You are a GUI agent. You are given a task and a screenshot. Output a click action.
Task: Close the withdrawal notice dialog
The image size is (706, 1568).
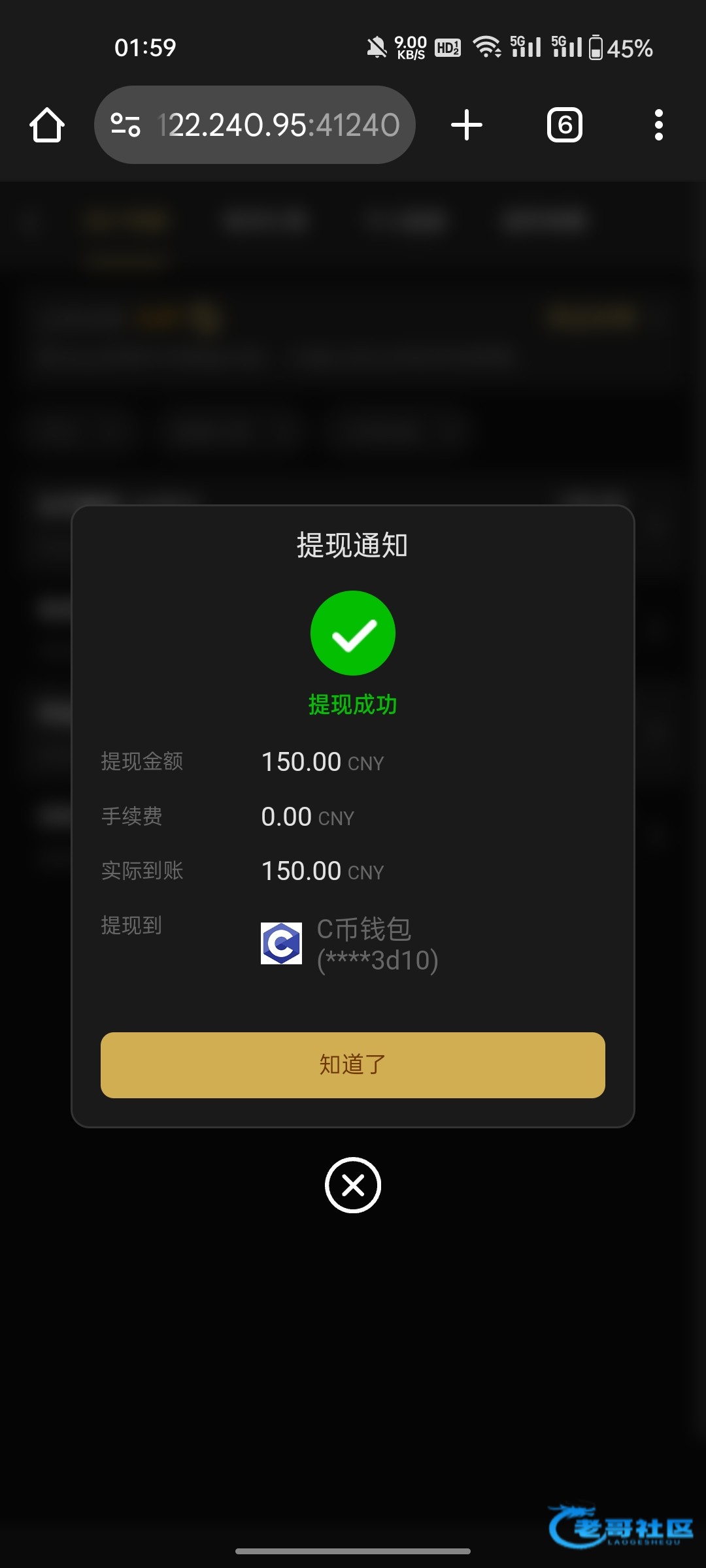tap(353, 1185)
